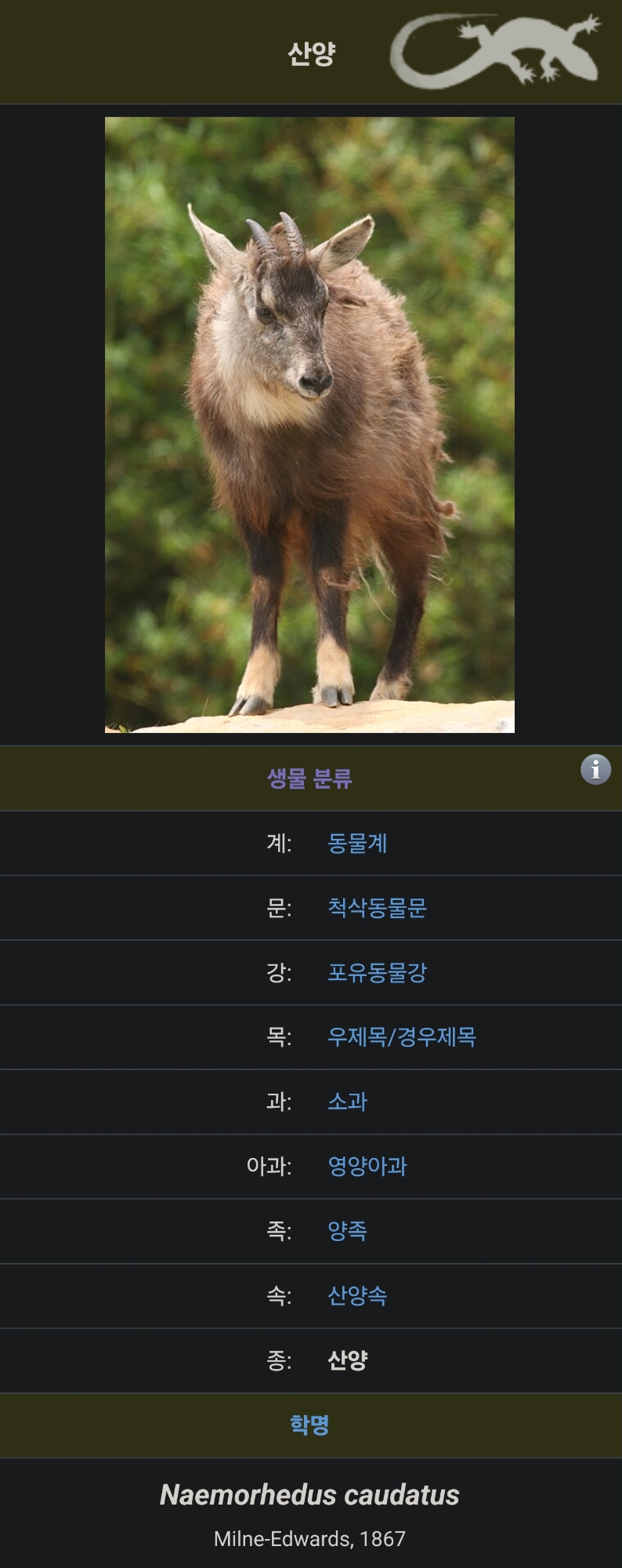Screen dimensions: 622x1568
Task: View the 영양아과 subfamily link
Action: tap(367, 1166)
